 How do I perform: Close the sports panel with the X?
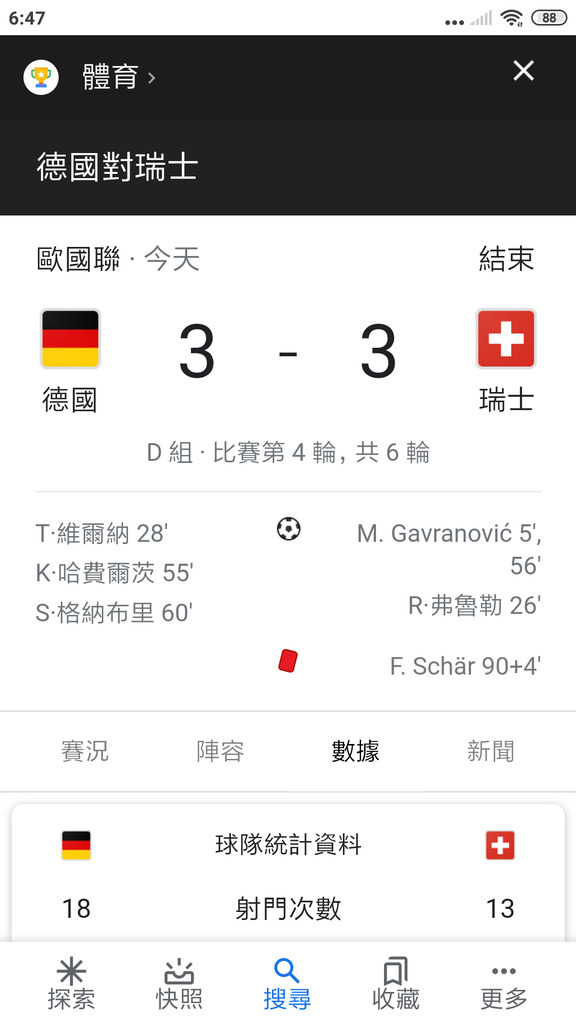point(524,71)
